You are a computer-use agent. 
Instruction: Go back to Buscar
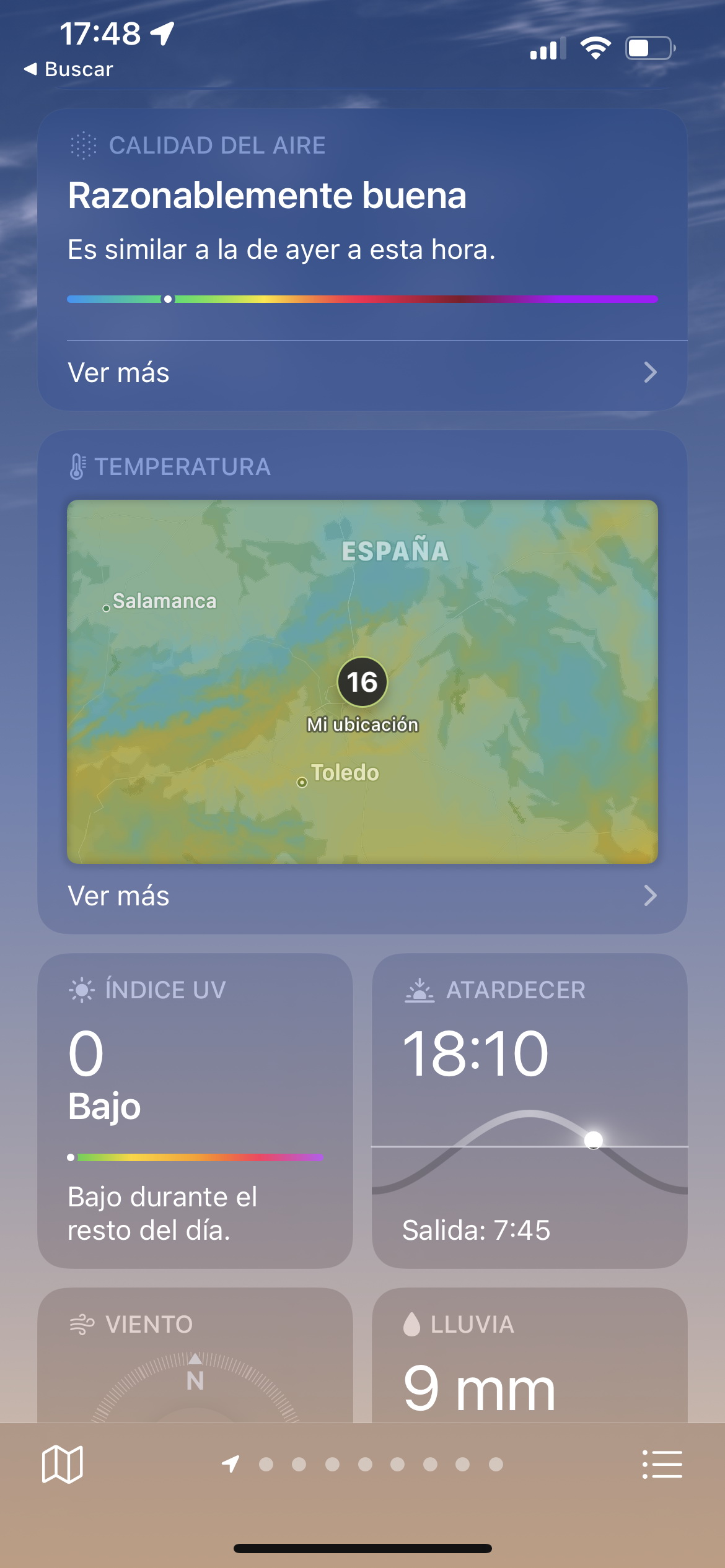[x=68, y=69]
